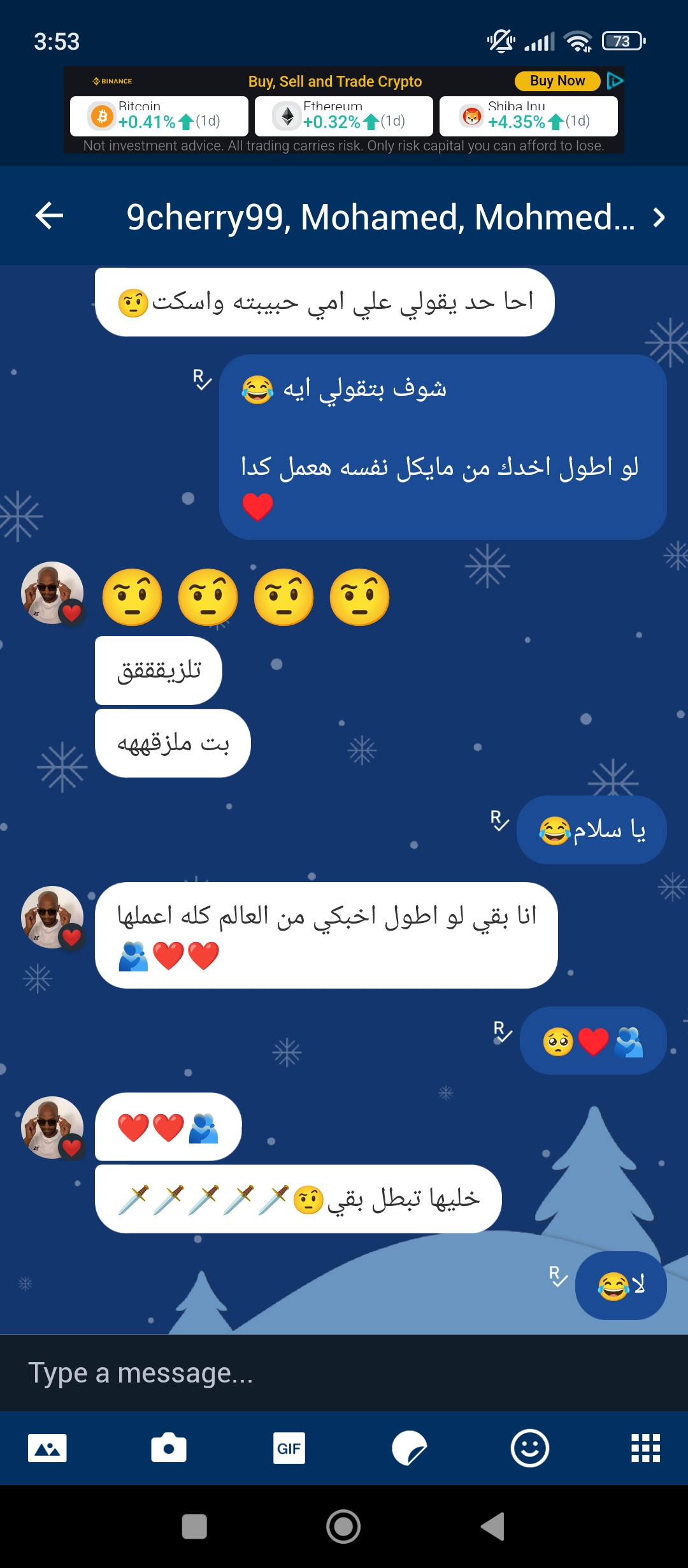Open the recent apps square button

click(194, 1527)
